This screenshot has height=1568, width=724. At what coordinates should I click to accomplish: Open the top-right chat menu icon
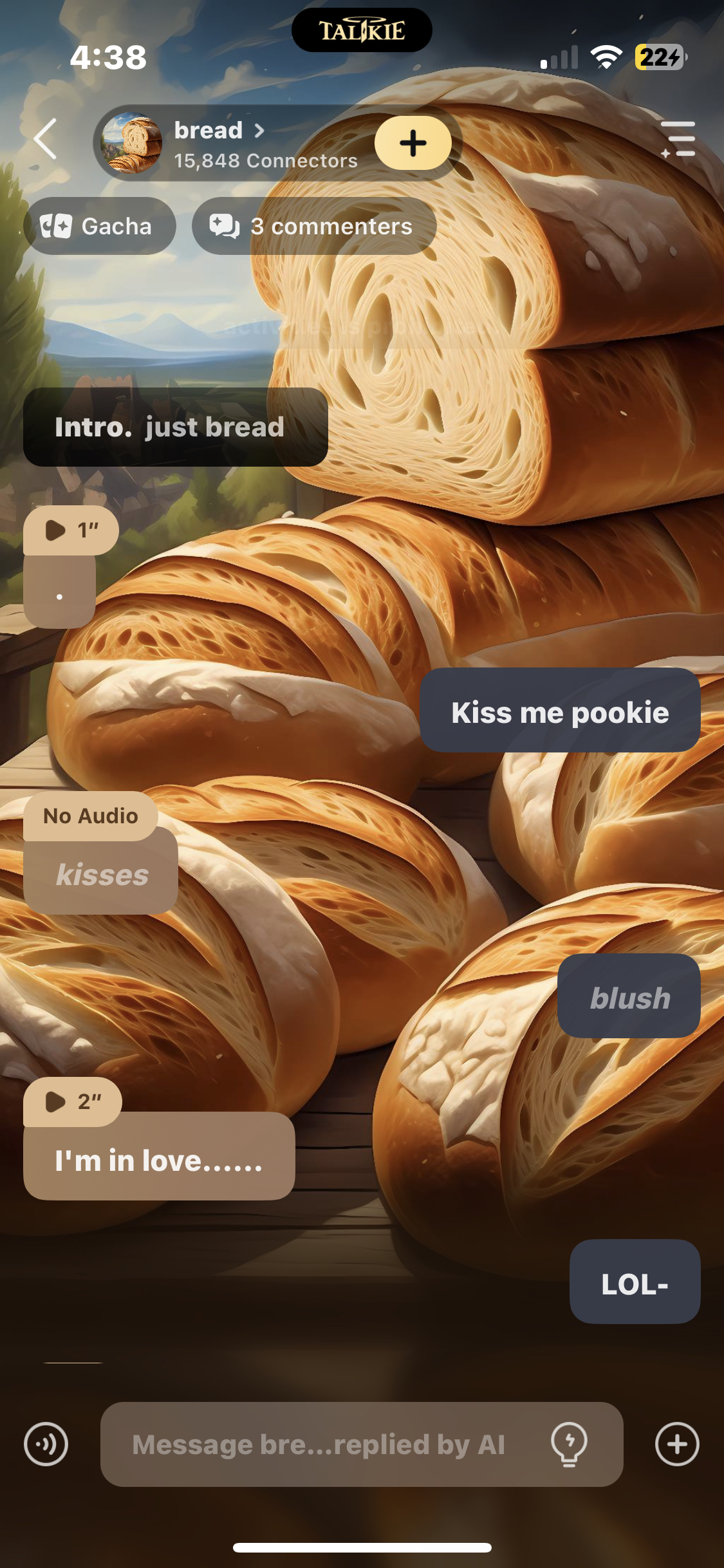pyautogui.click(x=679, y=139)
